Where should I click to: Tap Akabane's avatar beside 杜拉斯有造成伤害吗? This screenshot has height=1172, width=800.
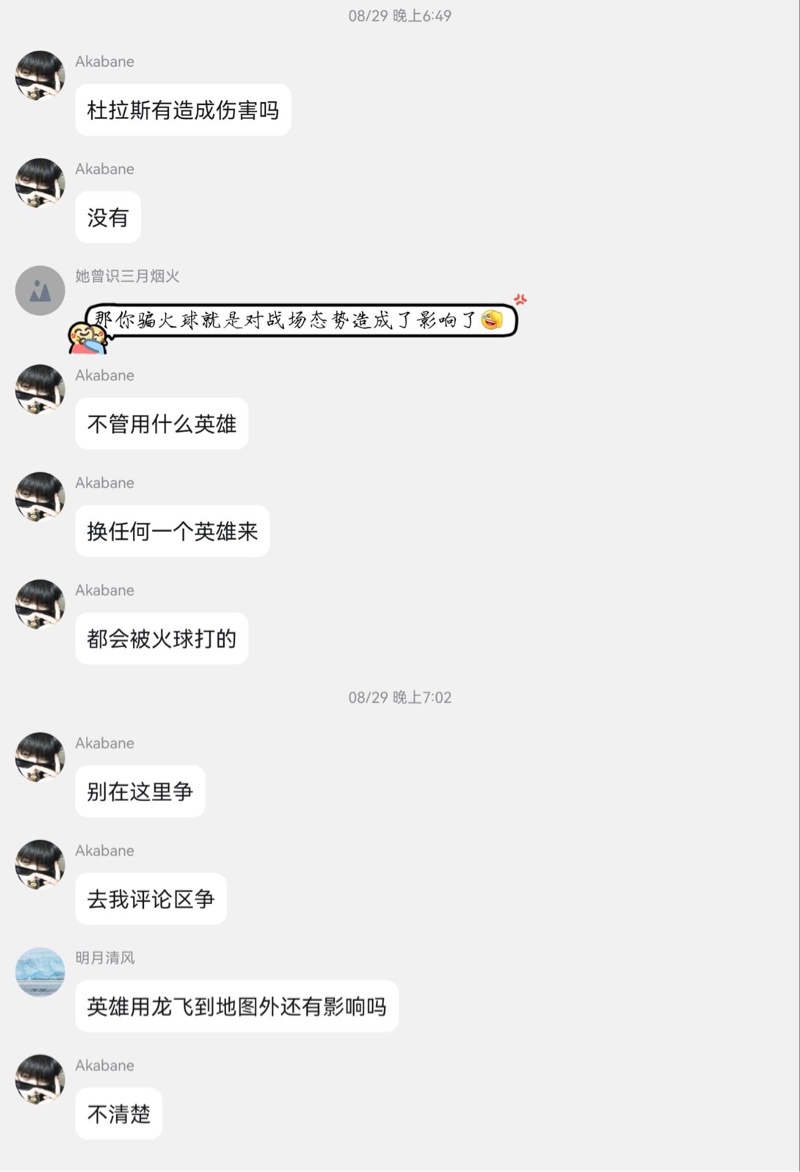click(x=40, y=76)
